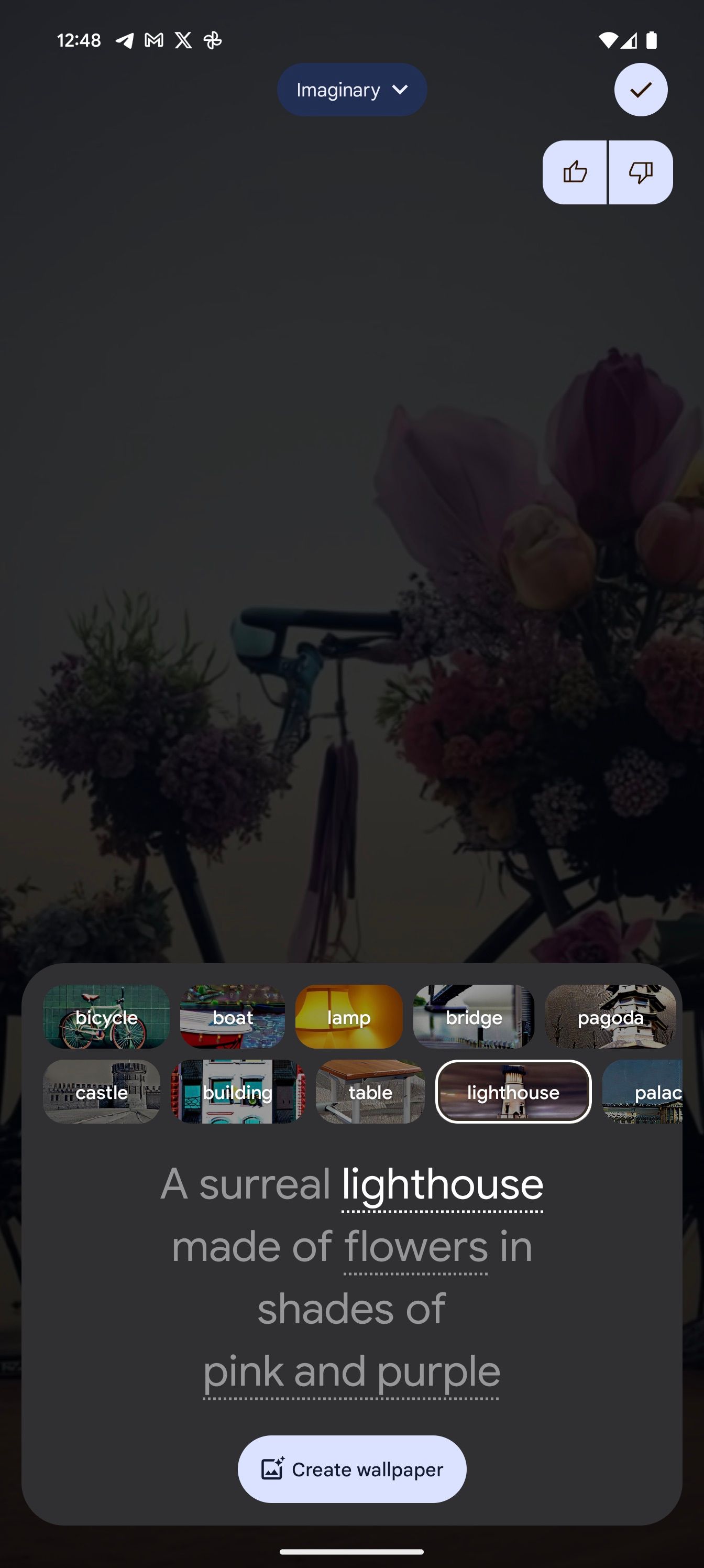Screen dimensions: 704x1568
Task: Choose the pagoda chip
Action: tap(610, 1017)
